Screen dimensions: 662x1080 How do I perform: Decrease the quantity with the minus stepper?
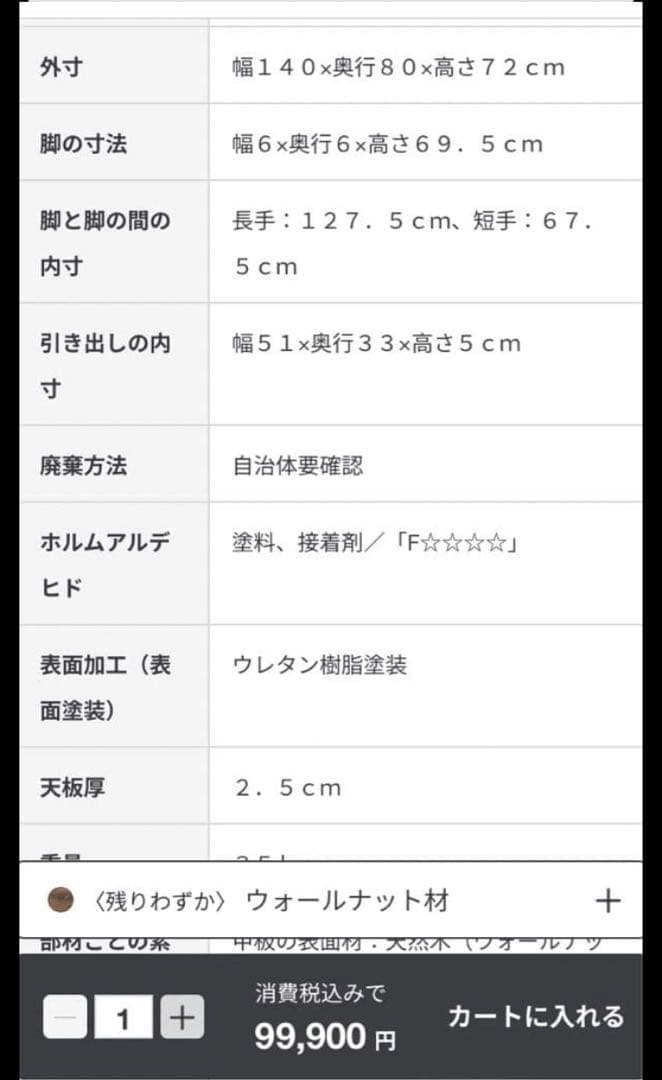pyautogui.click(x=66, y=1018)
